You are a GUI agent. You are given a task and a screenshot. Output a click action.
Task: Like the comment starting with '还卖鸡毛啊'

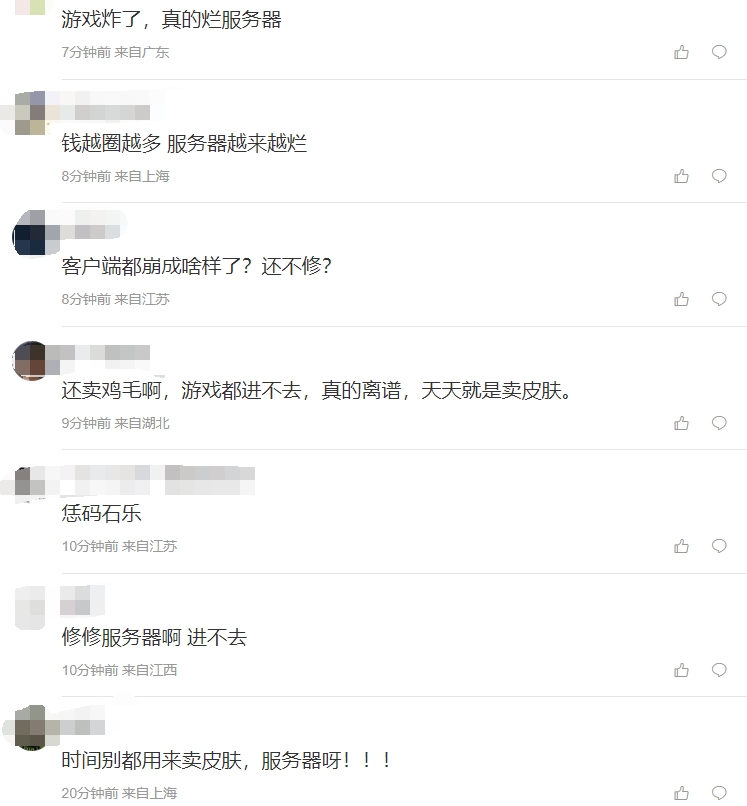pyautogui.click(x=681, y=423)
